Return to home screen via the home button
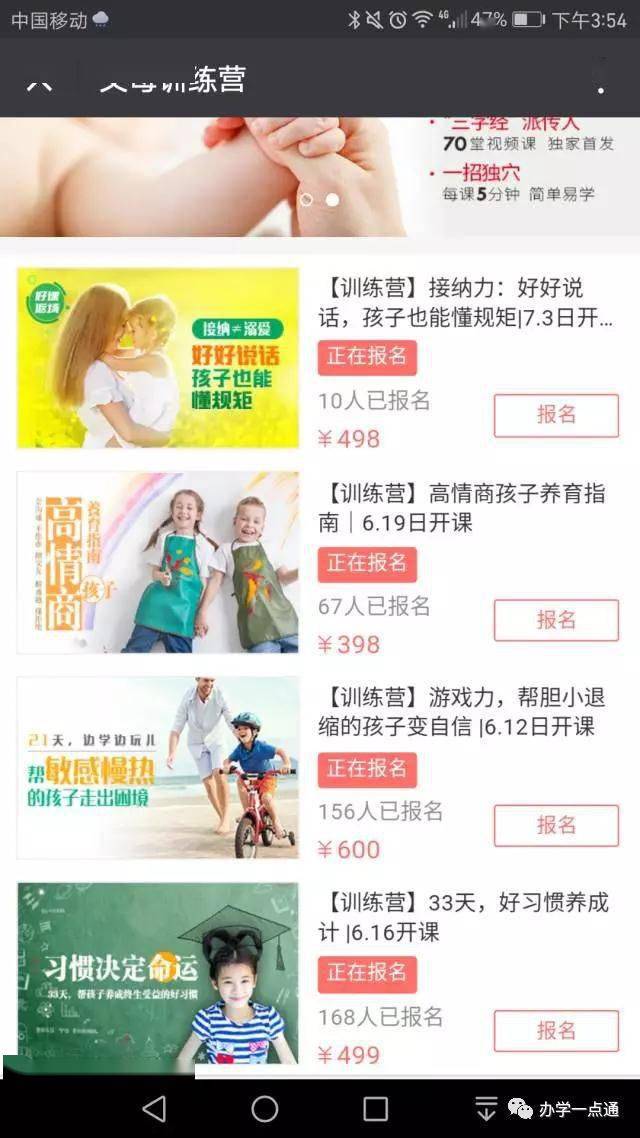640x1138 pixels. tap(265, 1108)
